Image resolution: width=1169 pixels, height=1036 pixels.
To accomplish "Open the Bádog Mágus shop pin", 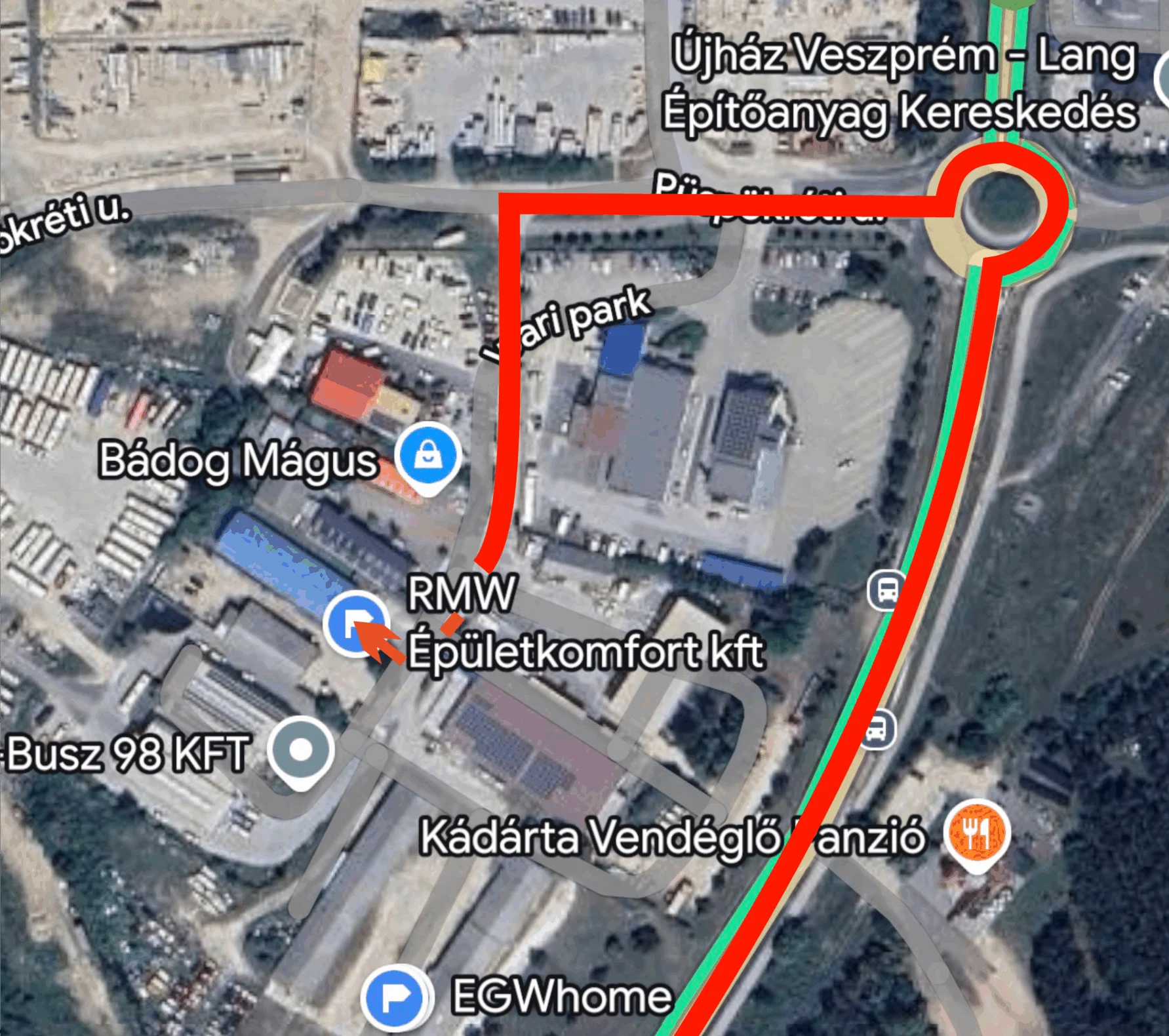I will (x=429, y=456).
